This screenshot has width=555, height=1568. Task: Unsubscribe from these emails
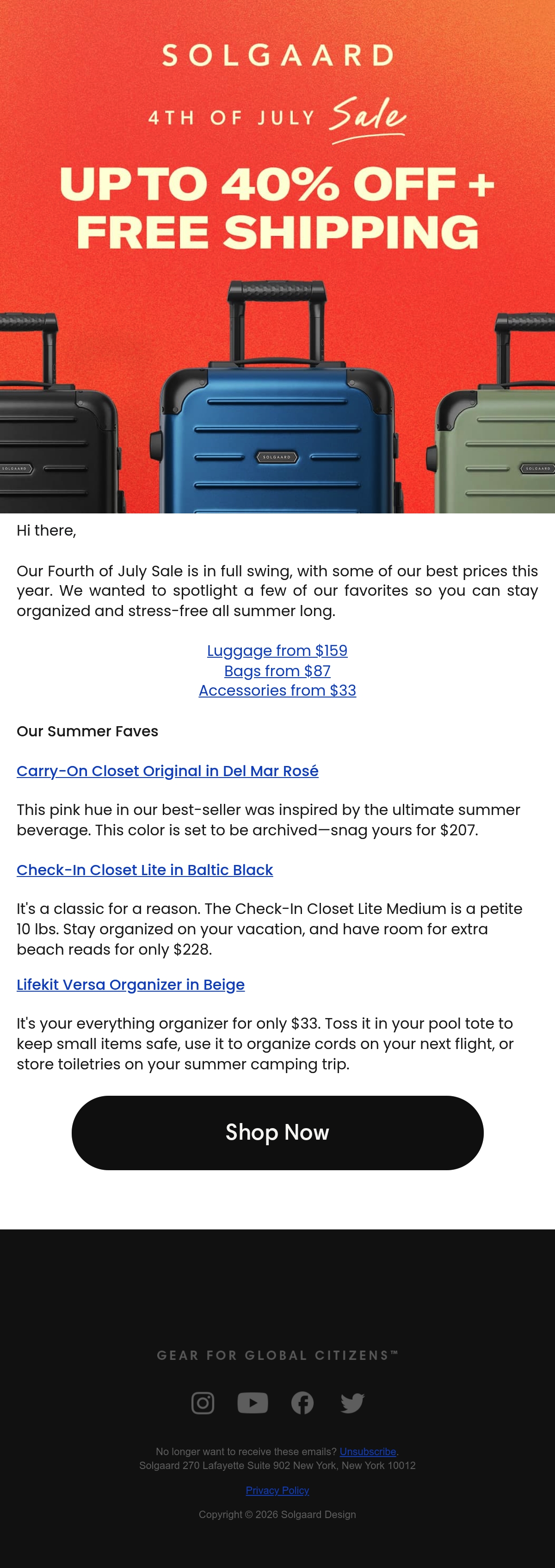tap(368, 1452)
